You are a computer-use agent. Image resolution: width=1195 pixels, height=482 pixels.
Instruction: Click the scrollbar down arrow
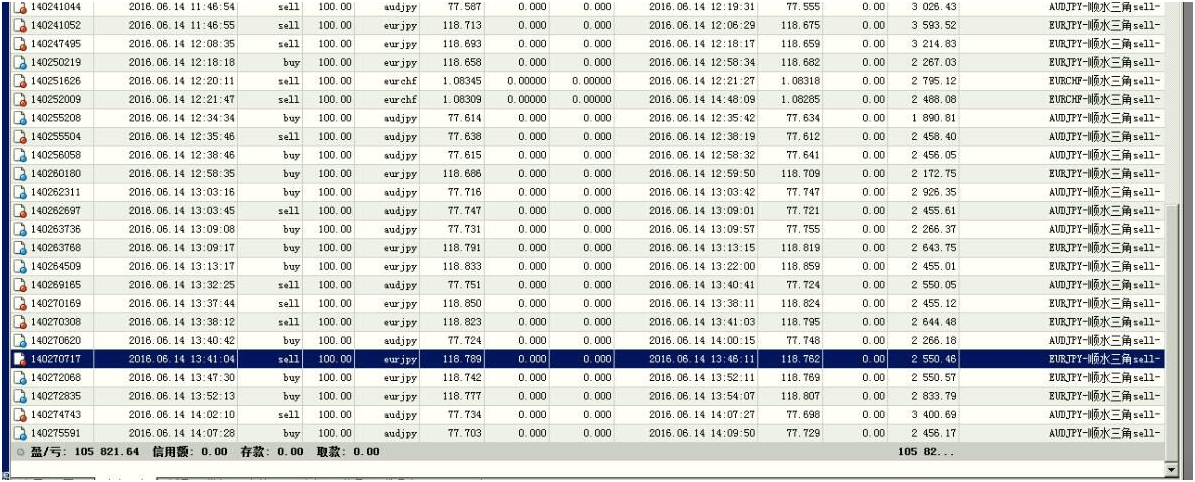pos(1171,467)
